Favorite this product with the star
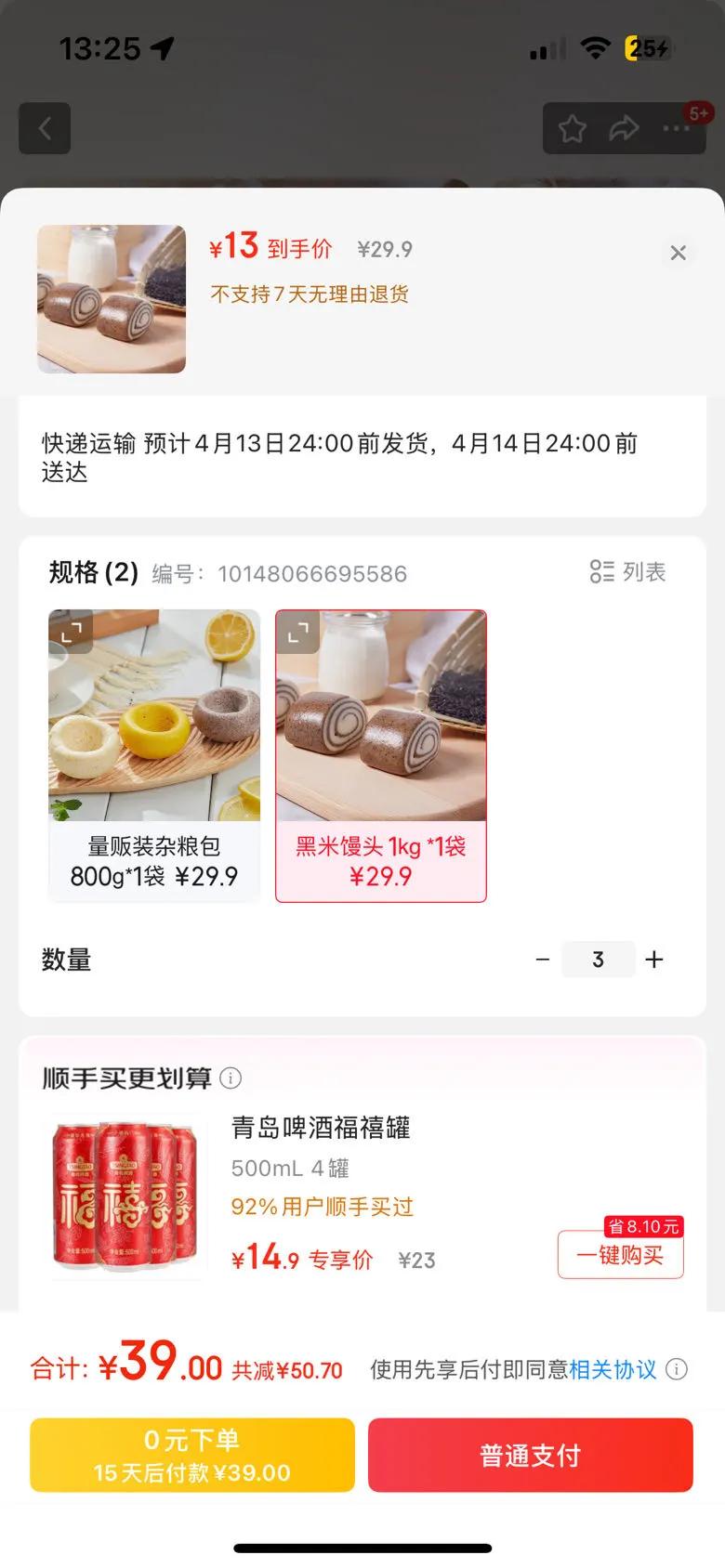725x1568 pixels. [573, 128]
